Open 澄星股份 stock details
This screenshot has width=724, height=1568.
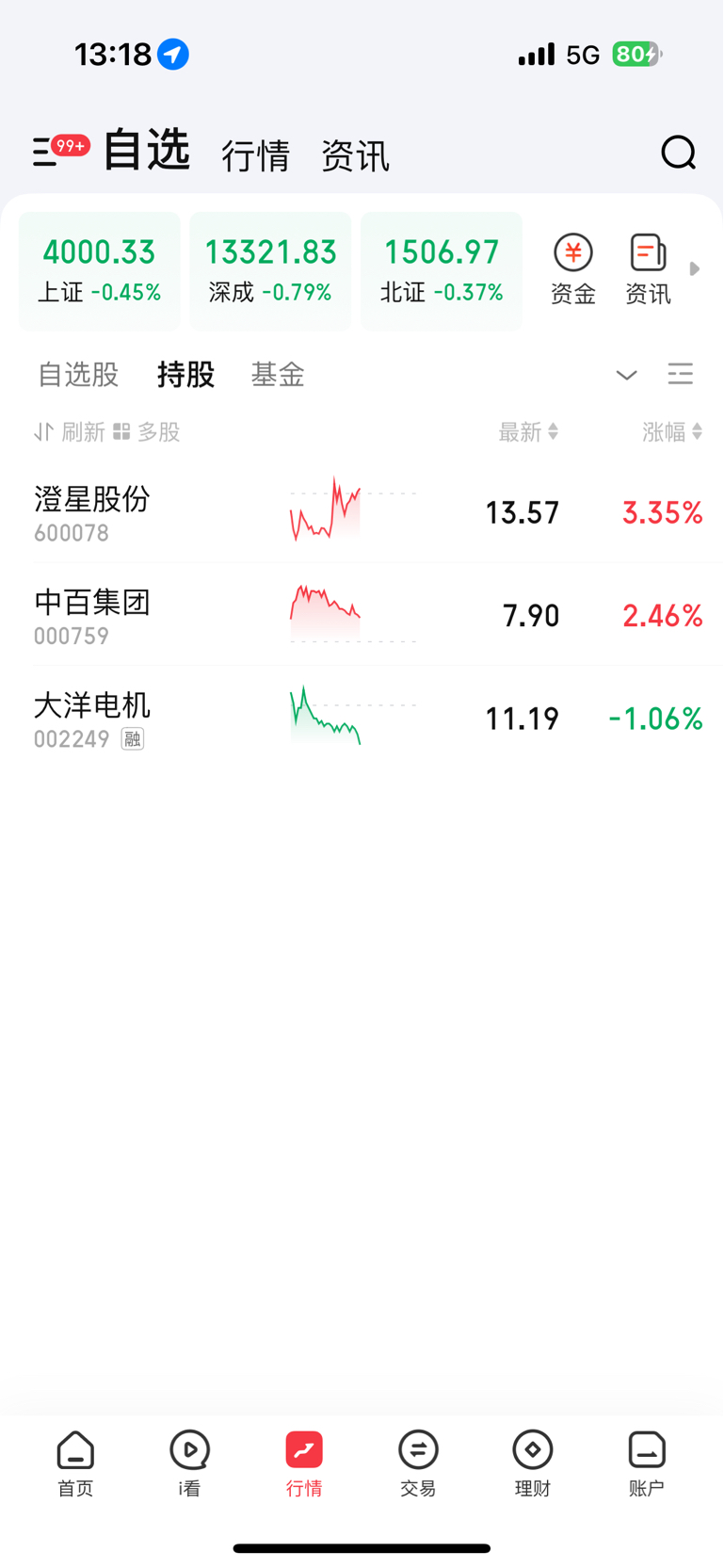(x=368, y=512)
